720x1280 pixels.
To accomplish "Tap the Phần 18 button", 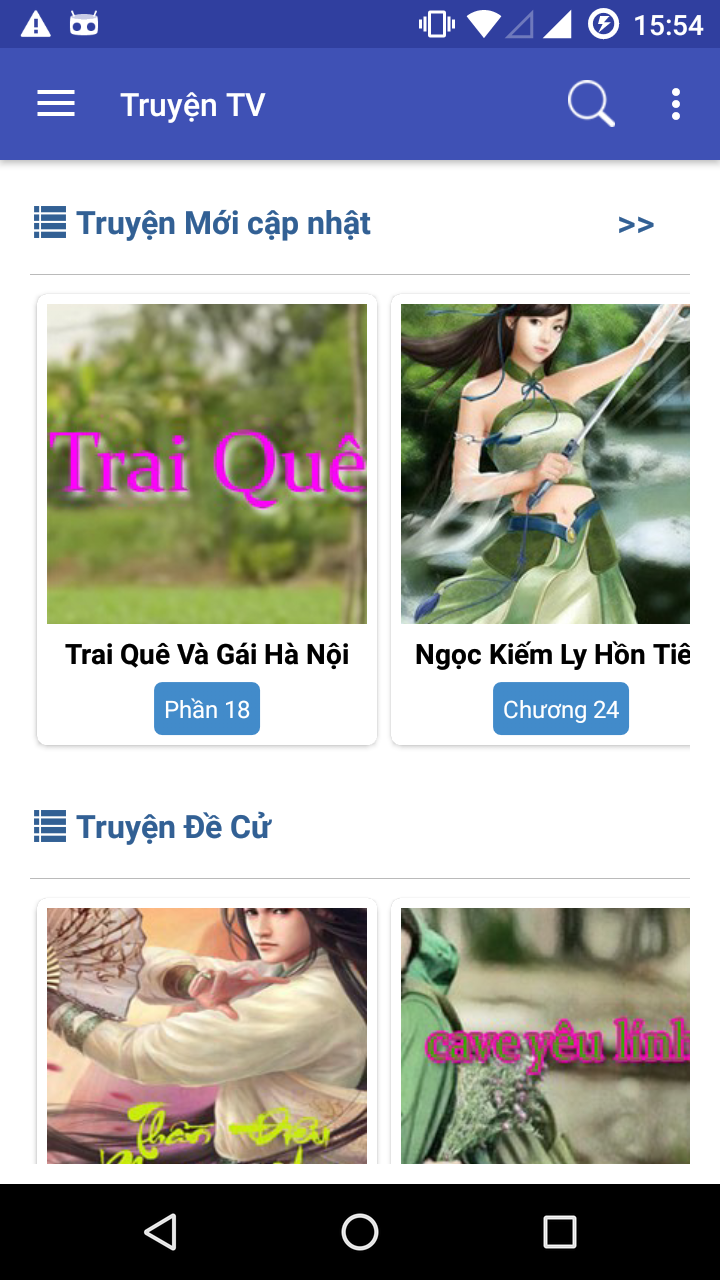I will 207,709.
